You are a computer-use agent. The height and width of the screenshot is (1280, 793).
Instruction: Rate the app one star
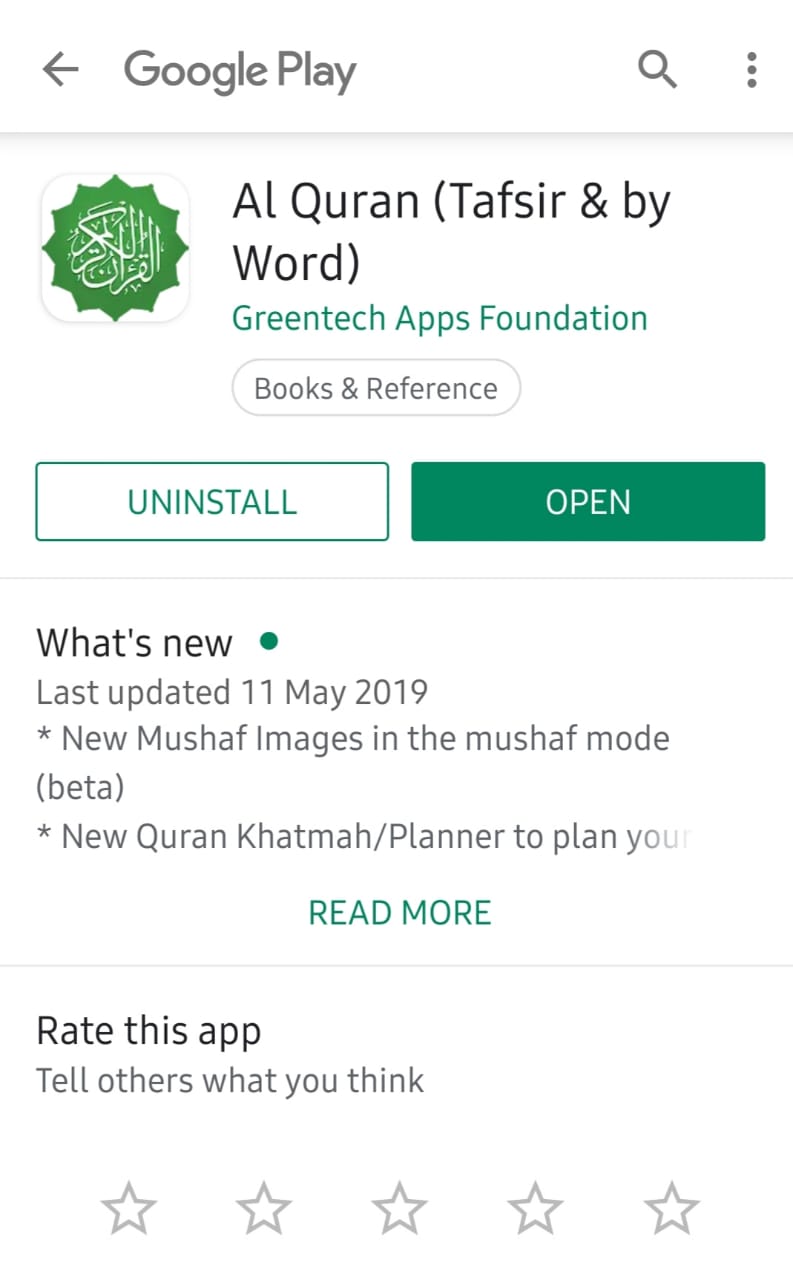tap(129, 1208)
